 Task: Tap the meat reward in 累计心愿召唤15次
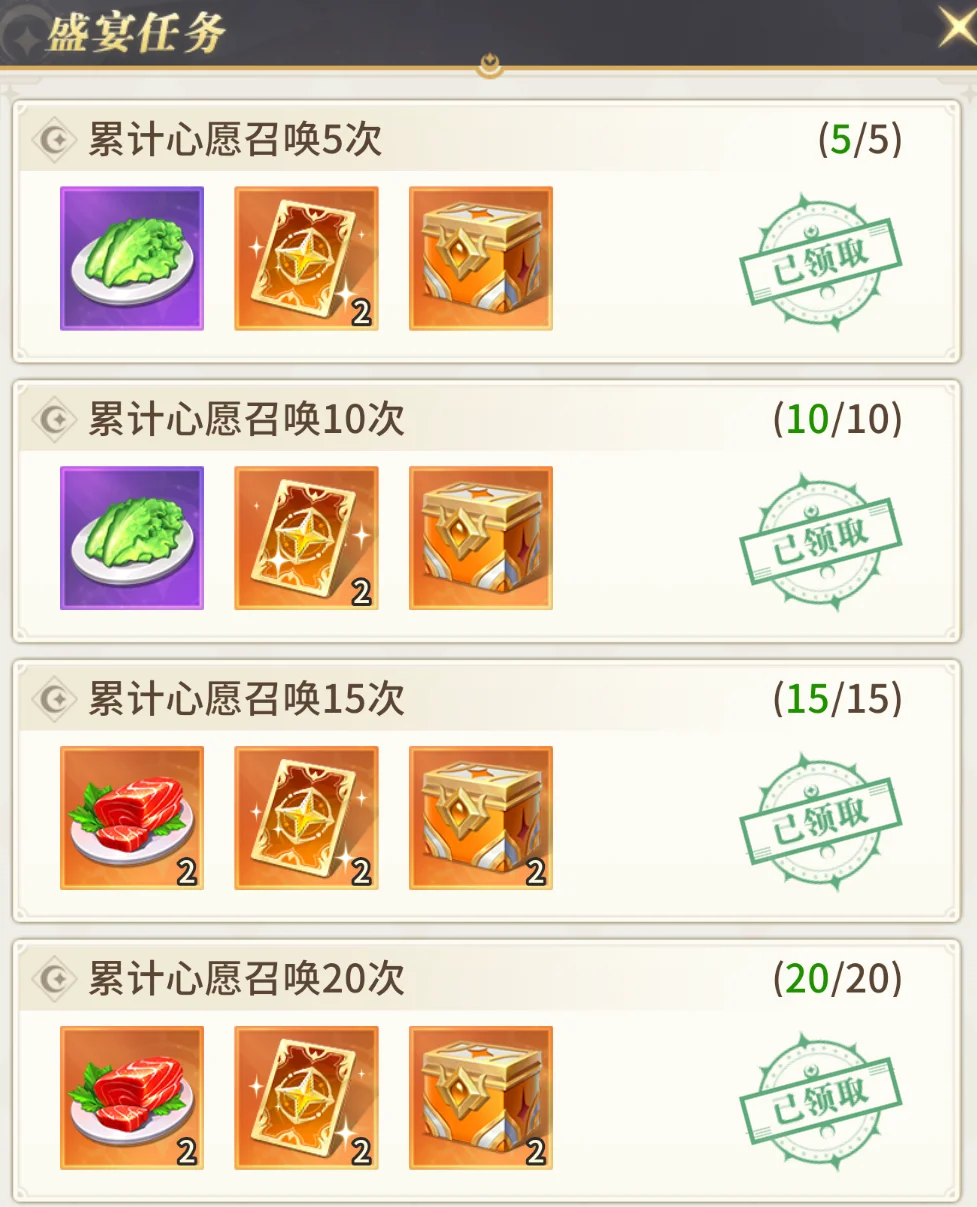click(x=131, y=818)
